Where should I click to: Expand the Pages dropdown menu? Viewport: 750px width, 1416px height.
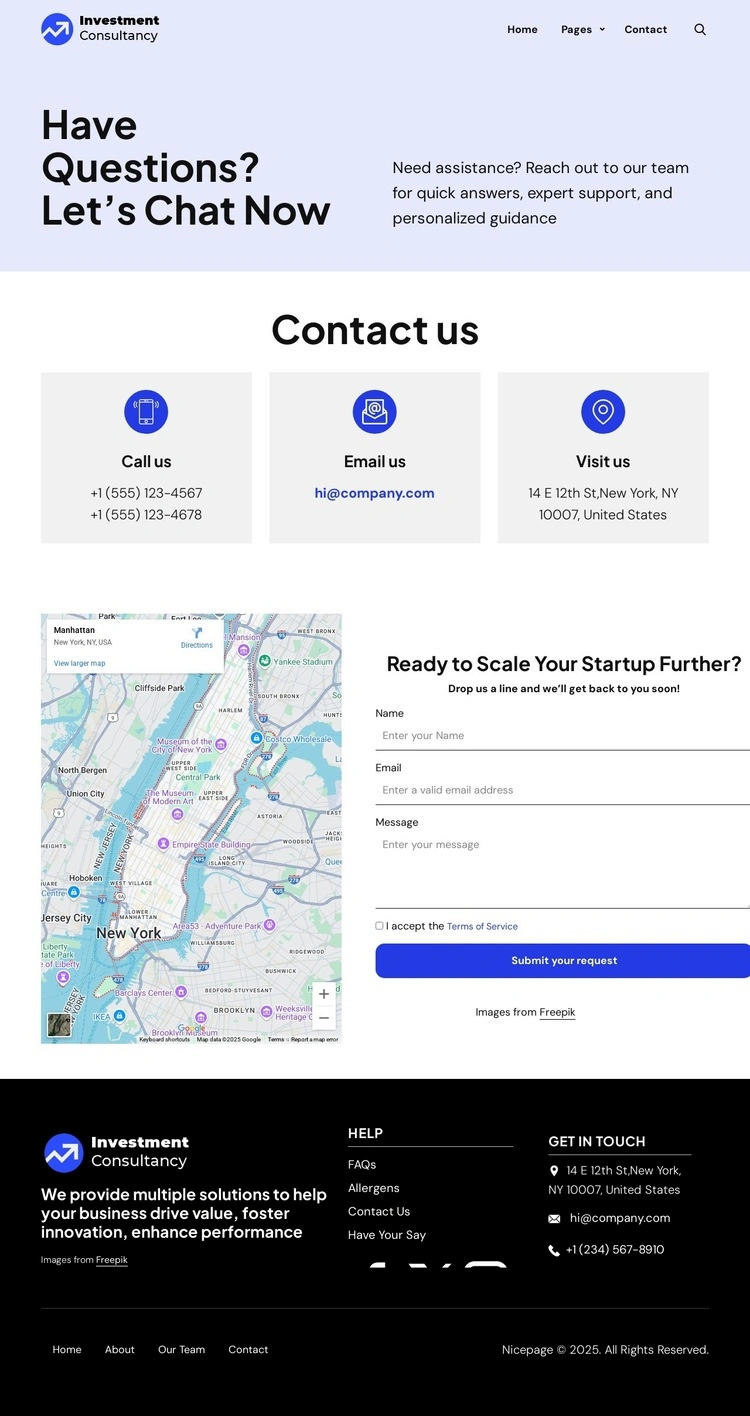point(582,30)
